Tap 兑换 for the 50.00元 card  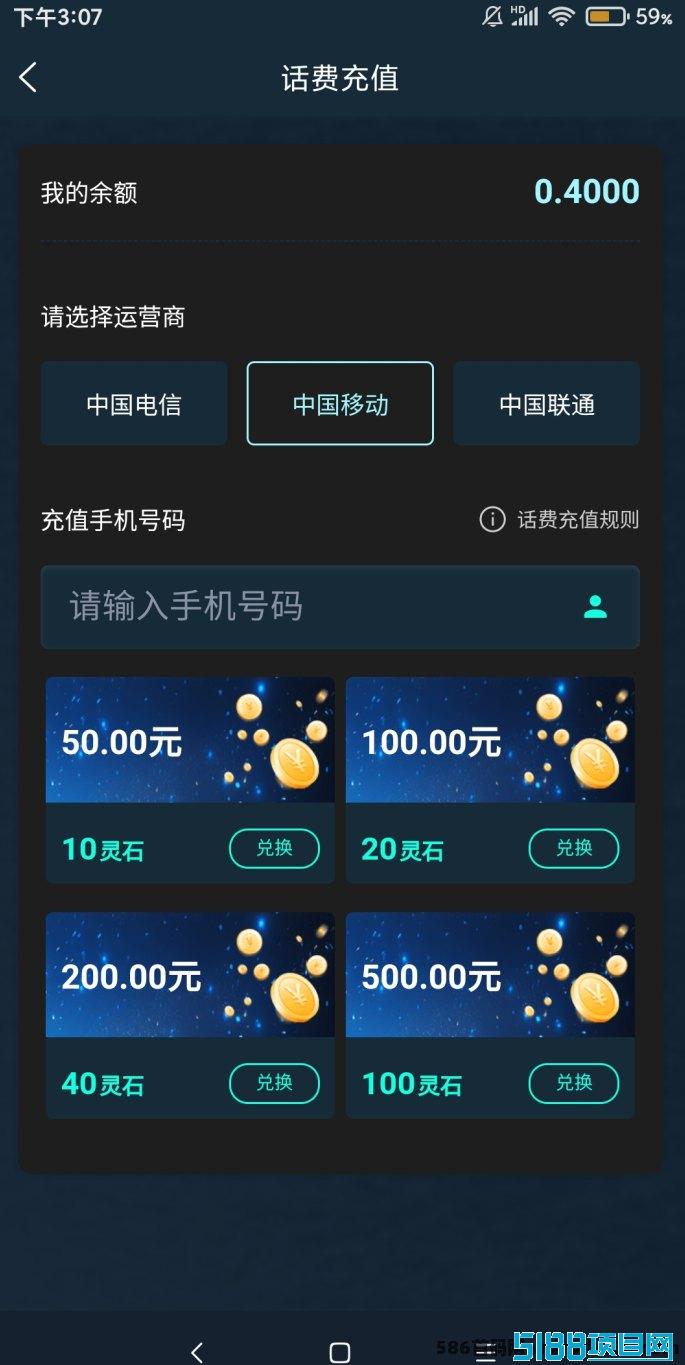[x=275, y=849]
